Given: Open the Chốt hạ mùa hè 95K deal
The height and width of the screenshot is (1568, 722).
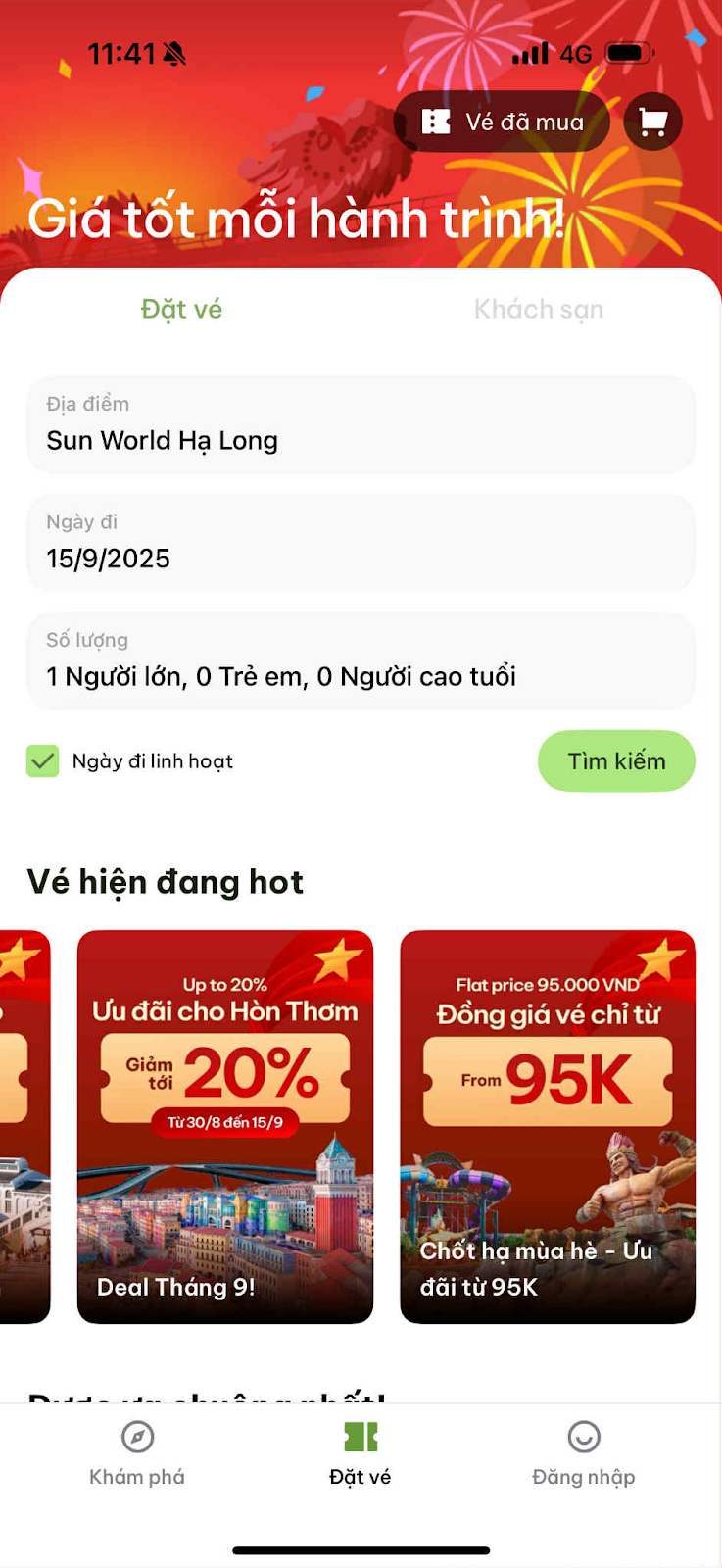Looking at the screenshot, I should 548,1127.
